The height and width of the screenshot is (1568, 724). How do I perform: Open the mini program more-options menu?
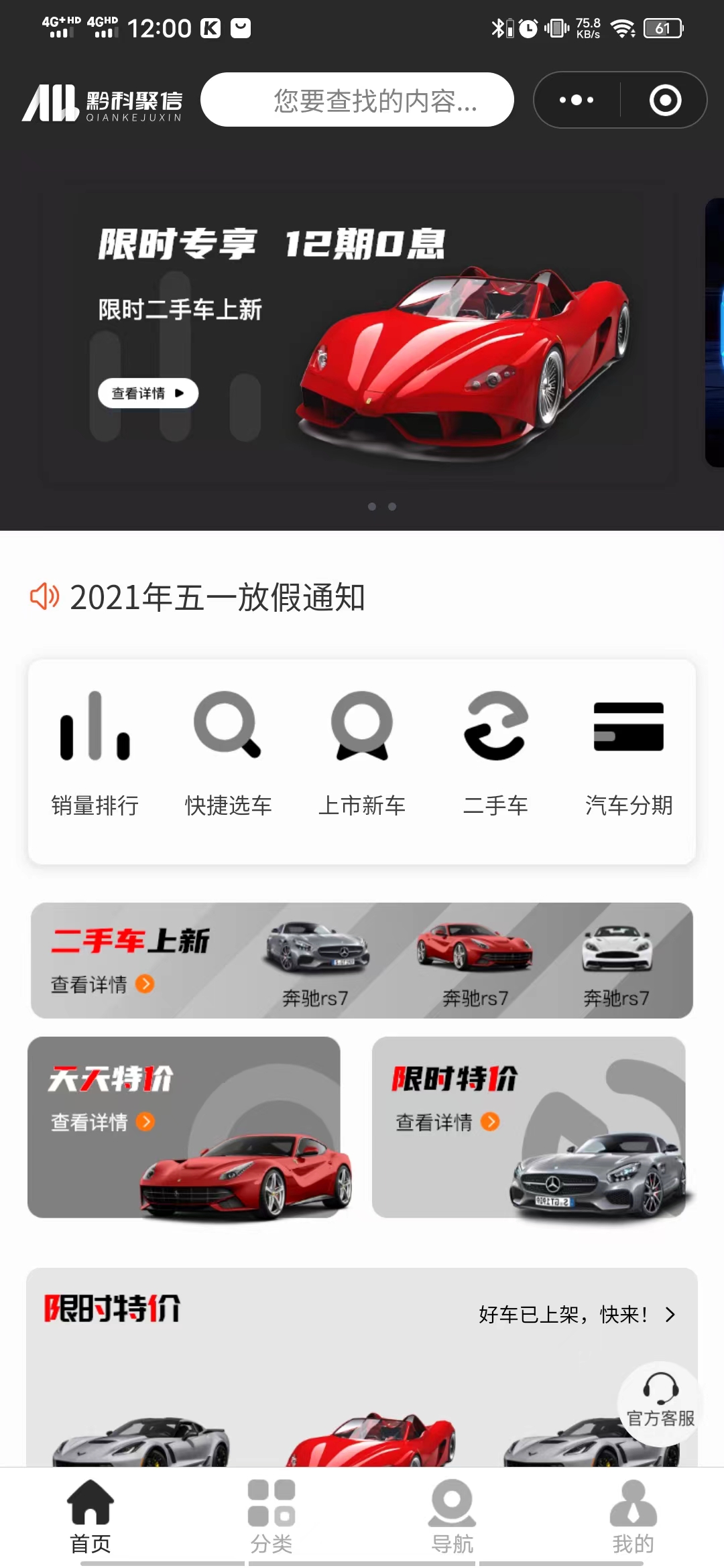coord(577,100)
